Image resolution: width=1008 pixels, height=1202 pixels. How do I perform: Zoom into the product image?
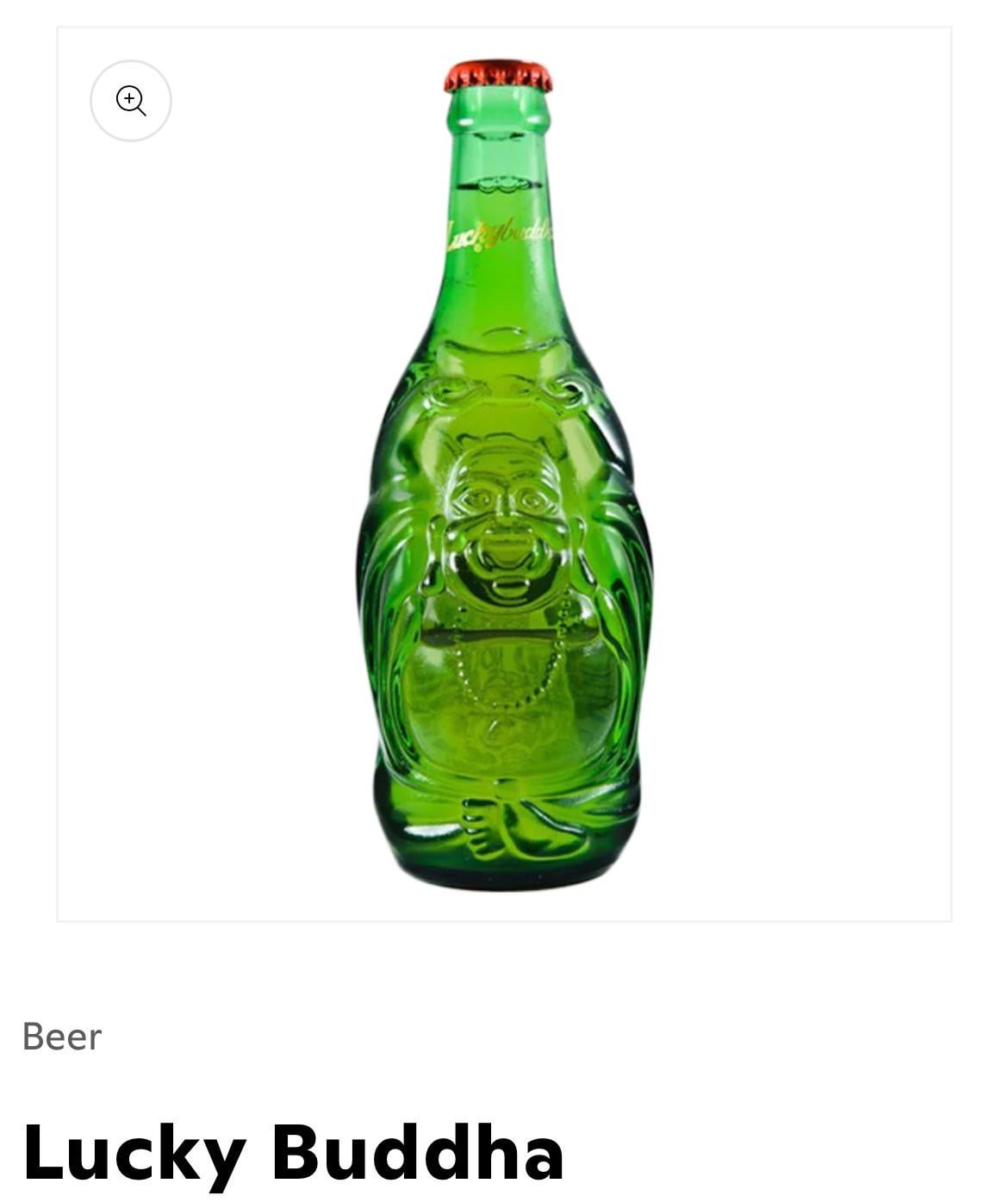pyautogui.click(x=131, y=101)
